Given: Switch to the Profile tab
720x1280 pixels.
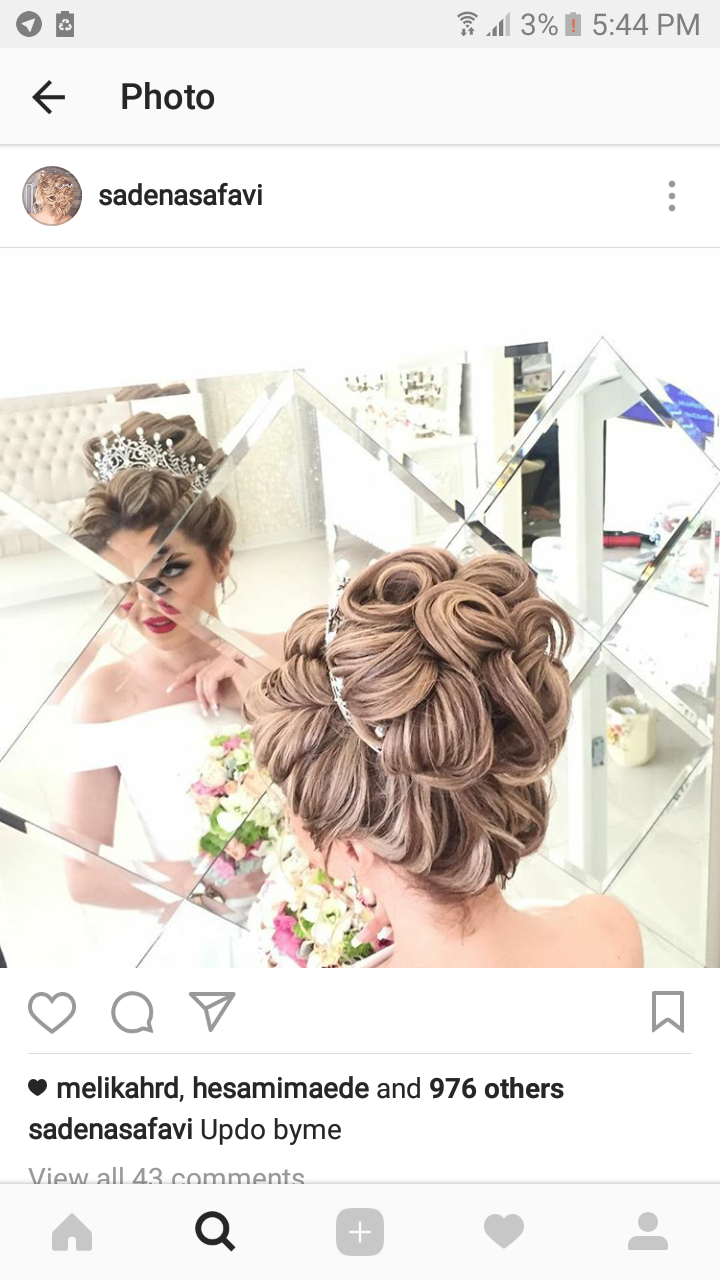Looking at the screenshot, I should click(x=648, y=1232).
